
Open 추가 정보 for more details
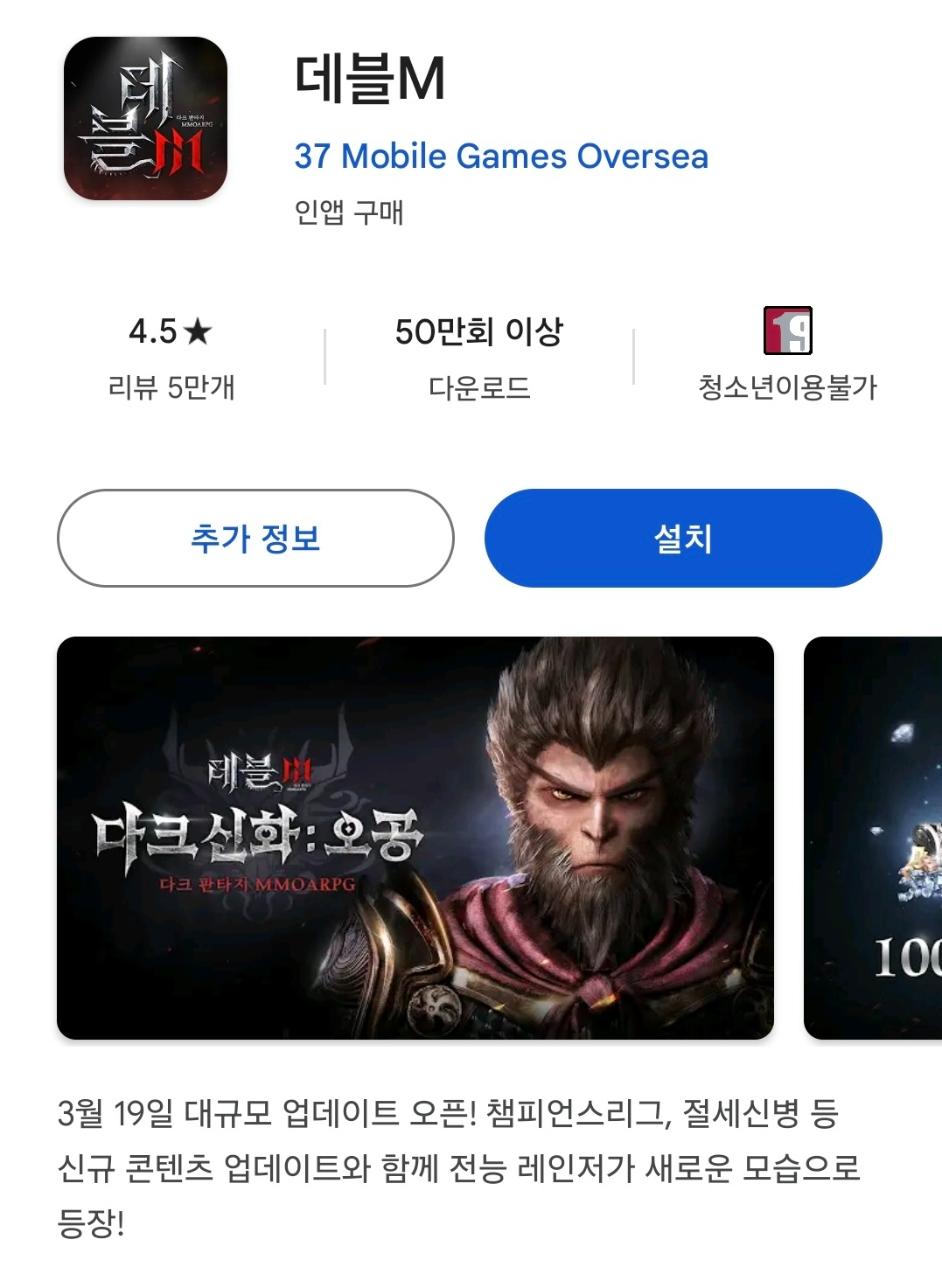pyautogui.click(x=255, y=538)
